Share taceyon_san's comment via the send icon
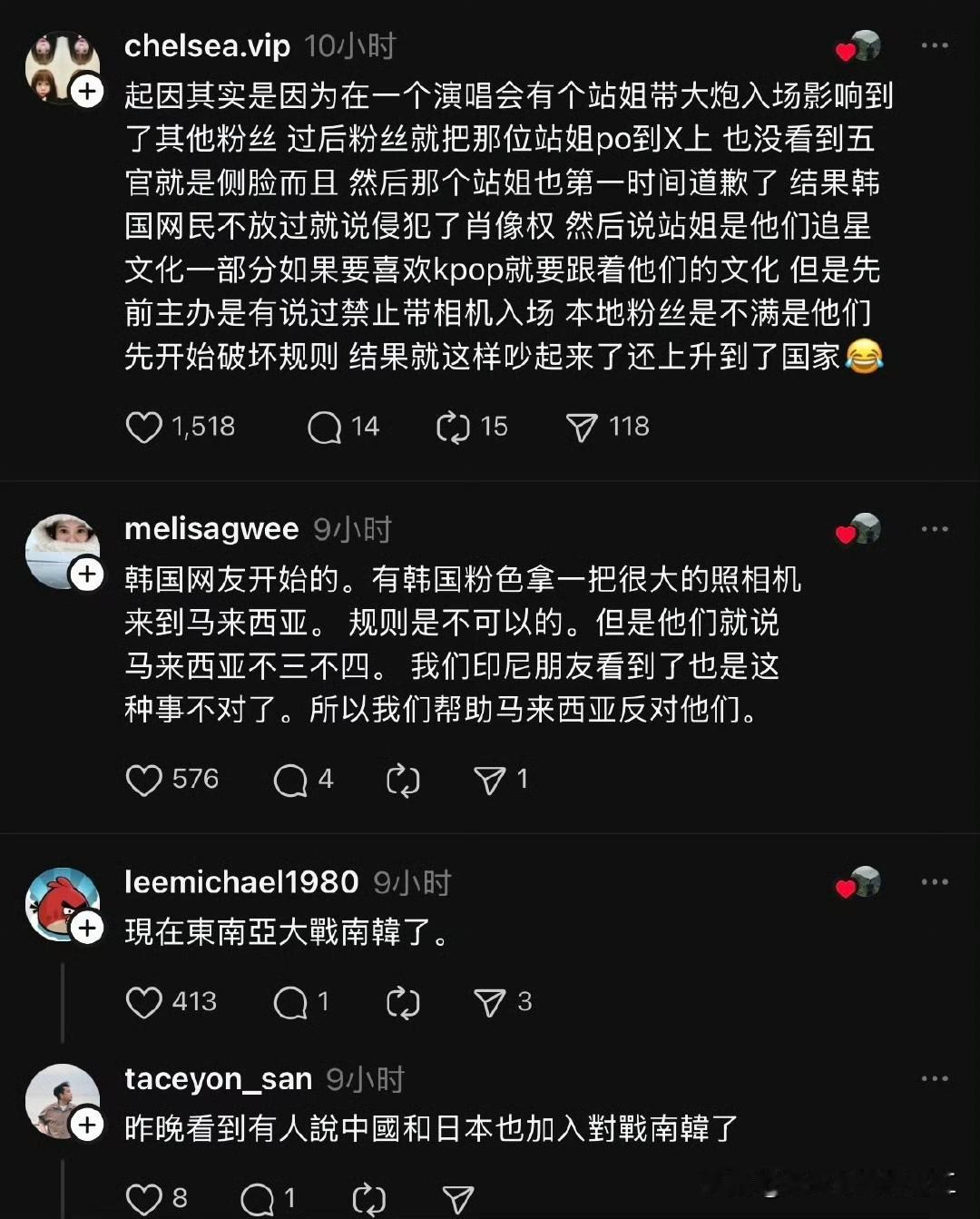The width and height of the screenshot is (980, 1219). [457, 1198]
